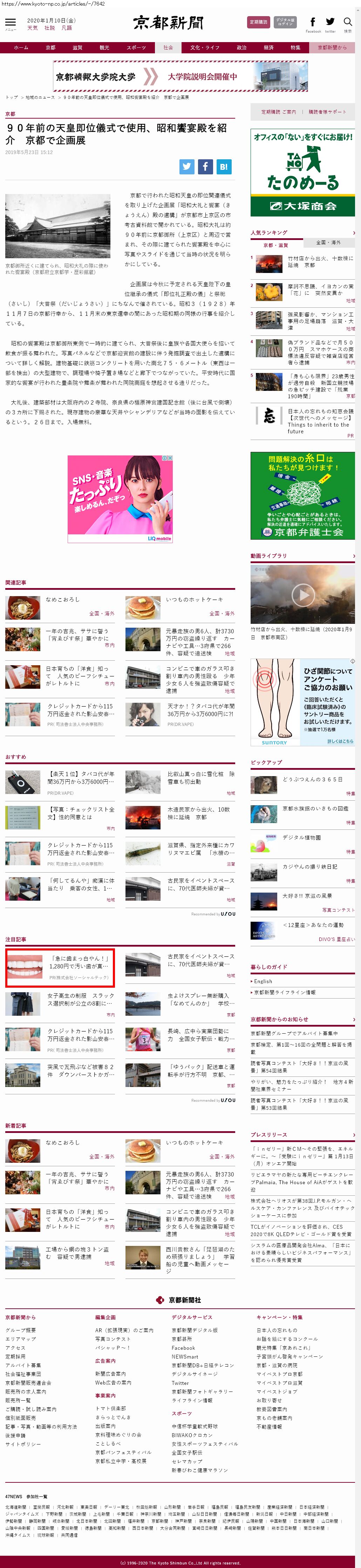Image resolution: width=361 pixels, height=1568 pixels.
Task: Tap the グループ概要 footer link
Action: [x=21, y=1330]
